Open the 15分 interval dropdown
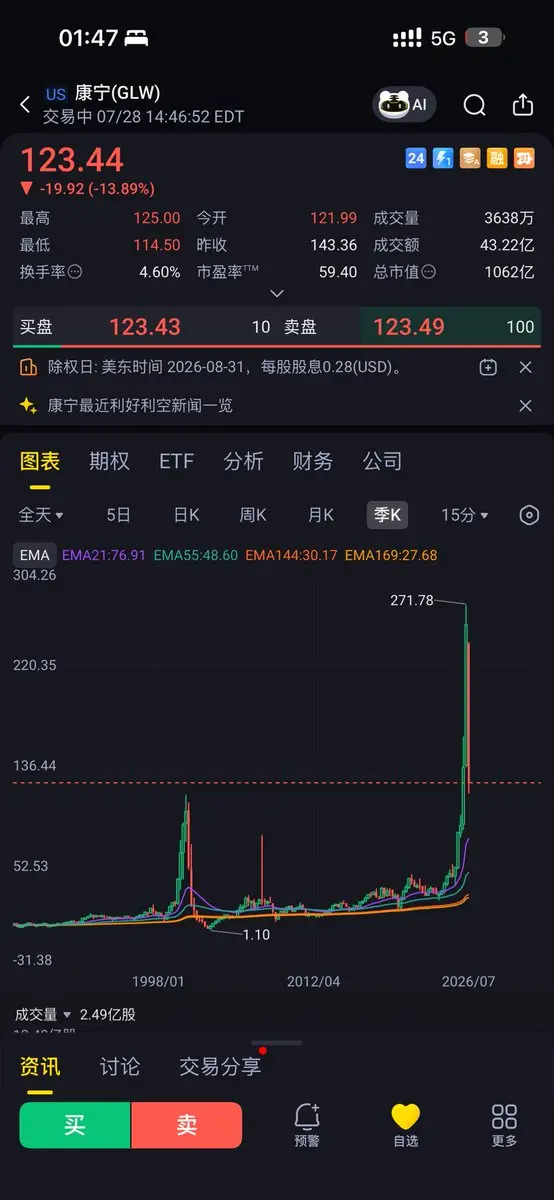This screenshot has height=1200, width=554. pos(465,515)
